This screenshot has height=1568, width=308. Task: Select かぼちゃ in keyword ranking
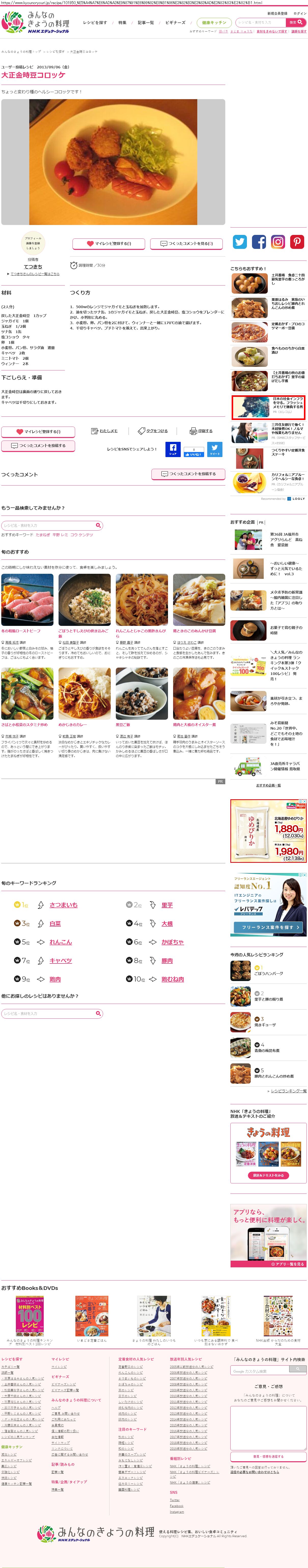coord(173,942)
